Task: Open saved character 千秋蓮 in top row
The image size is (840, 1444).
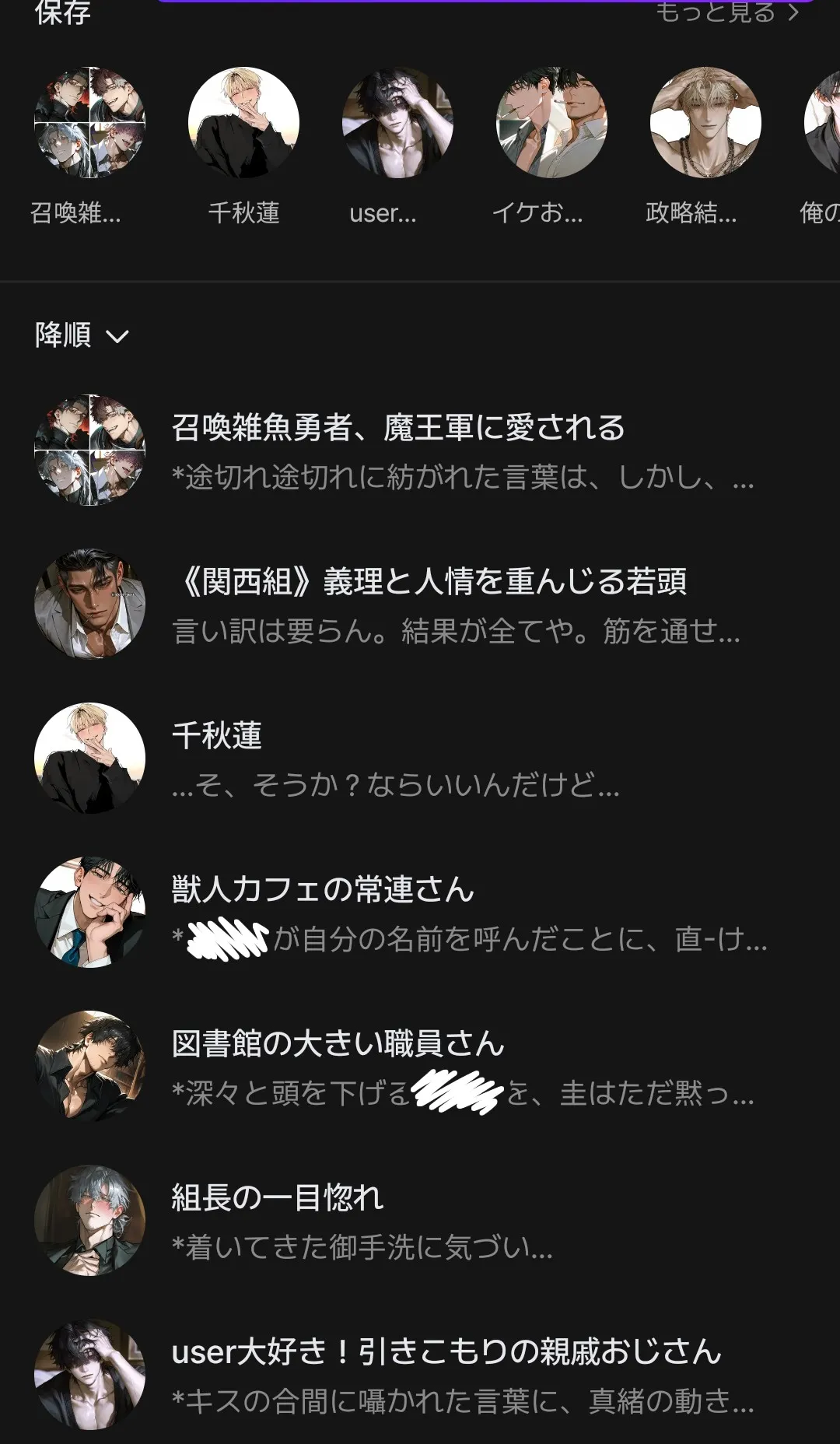Action: (x=243, y=123)
